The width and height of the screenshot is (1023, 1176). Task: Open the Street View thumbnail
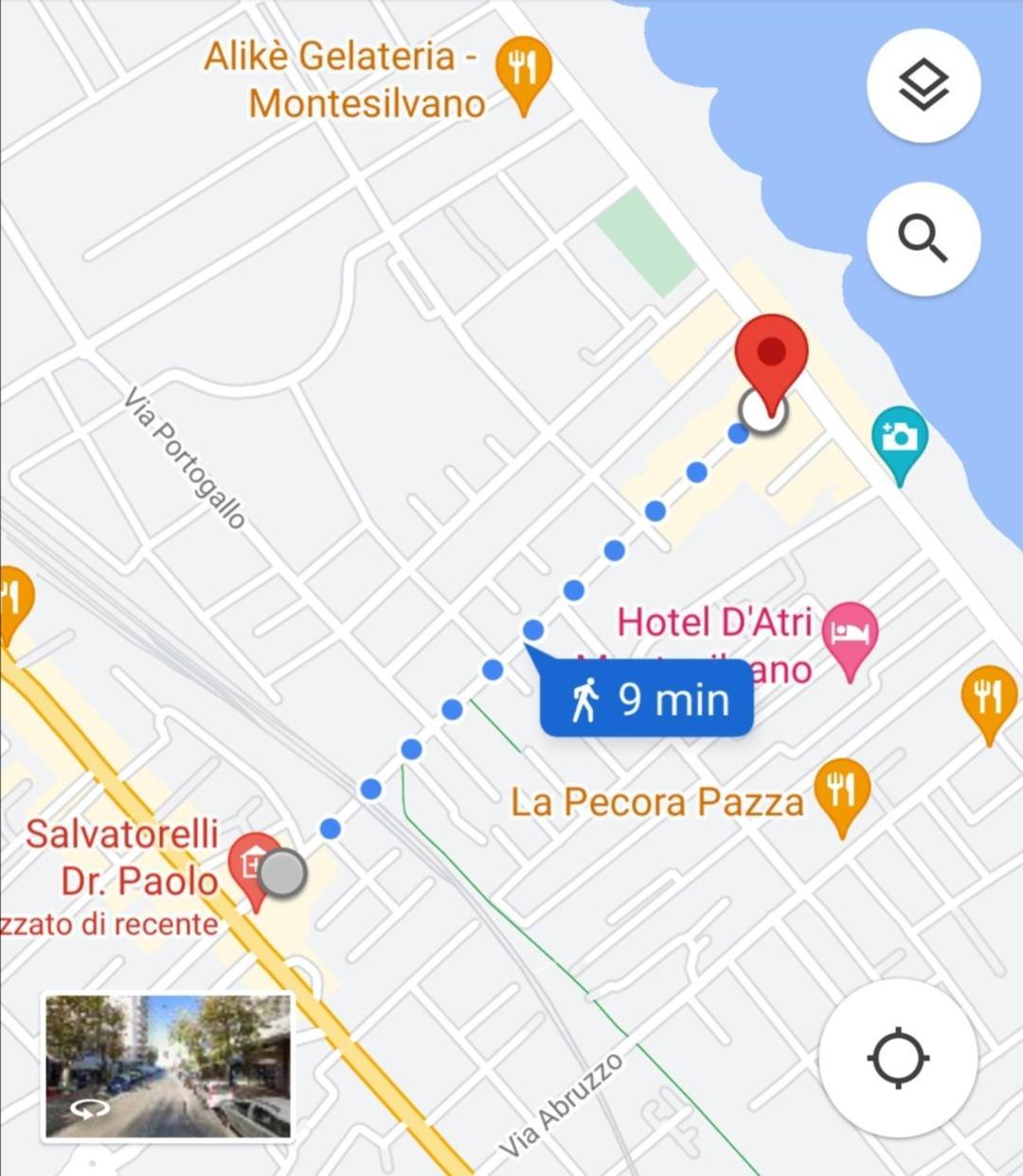(169, 1065)
